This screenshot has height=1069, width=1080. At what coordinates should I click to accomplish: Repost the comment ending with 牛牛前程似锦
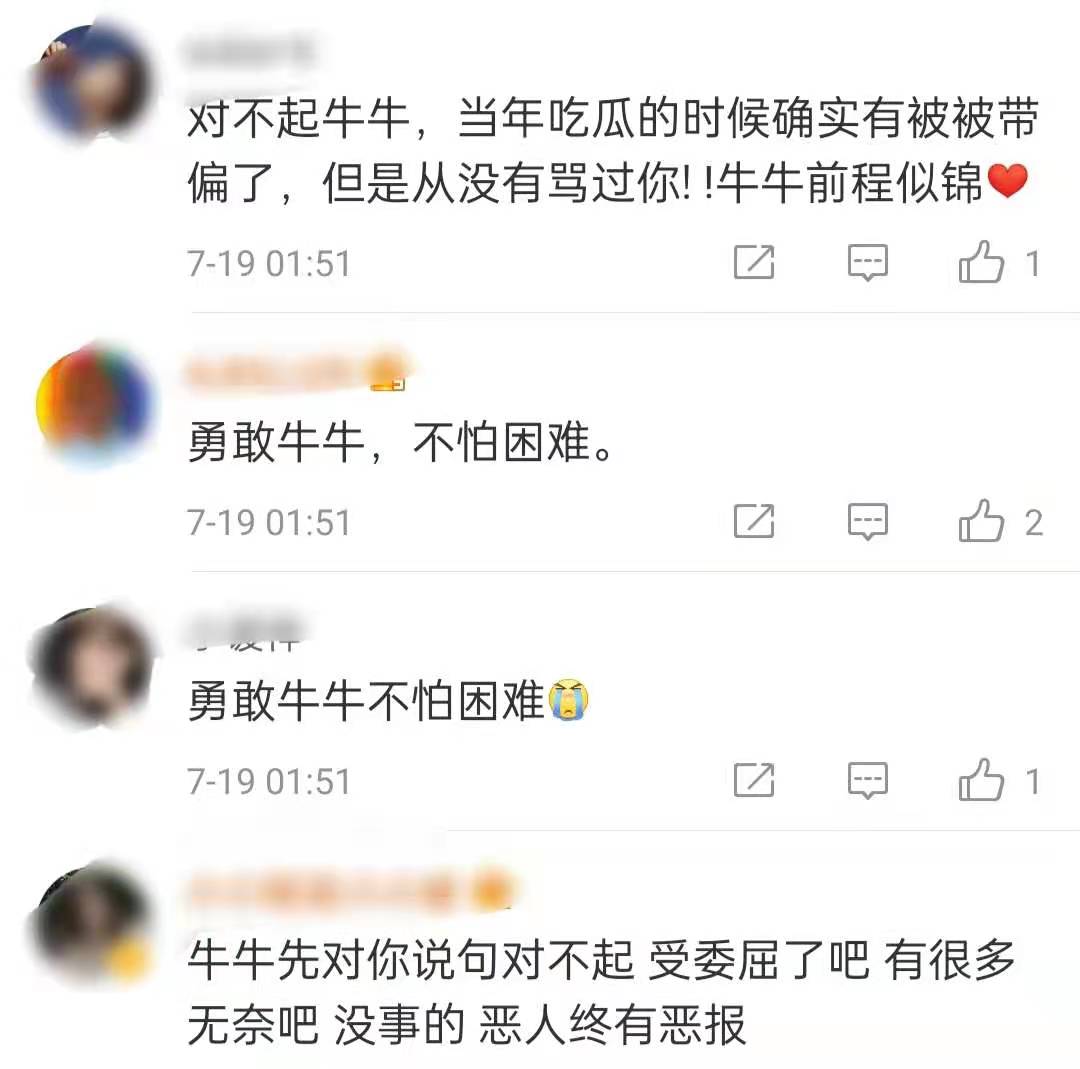[x=754, y=263]
